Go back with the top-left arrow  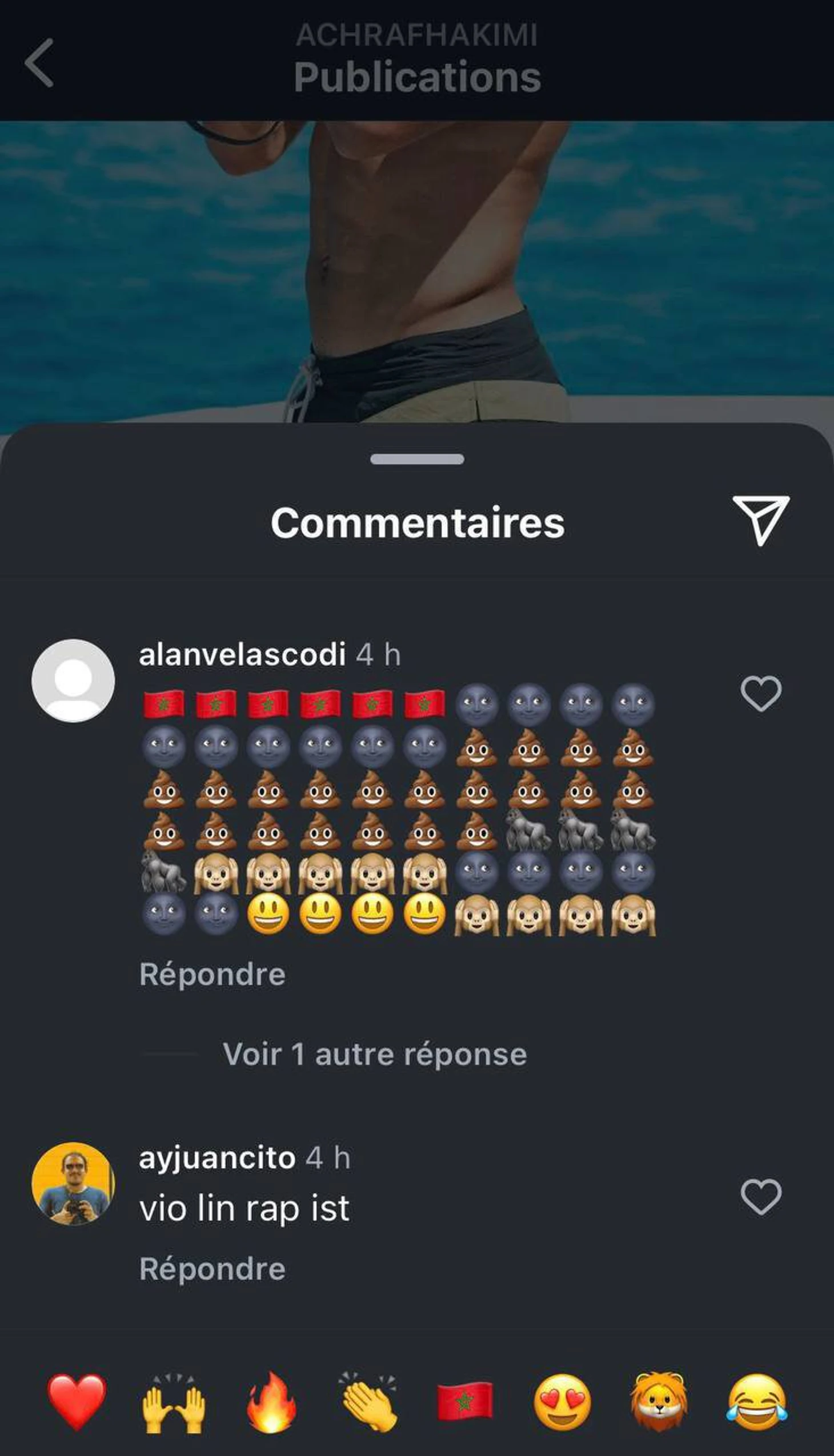[39, 63]
